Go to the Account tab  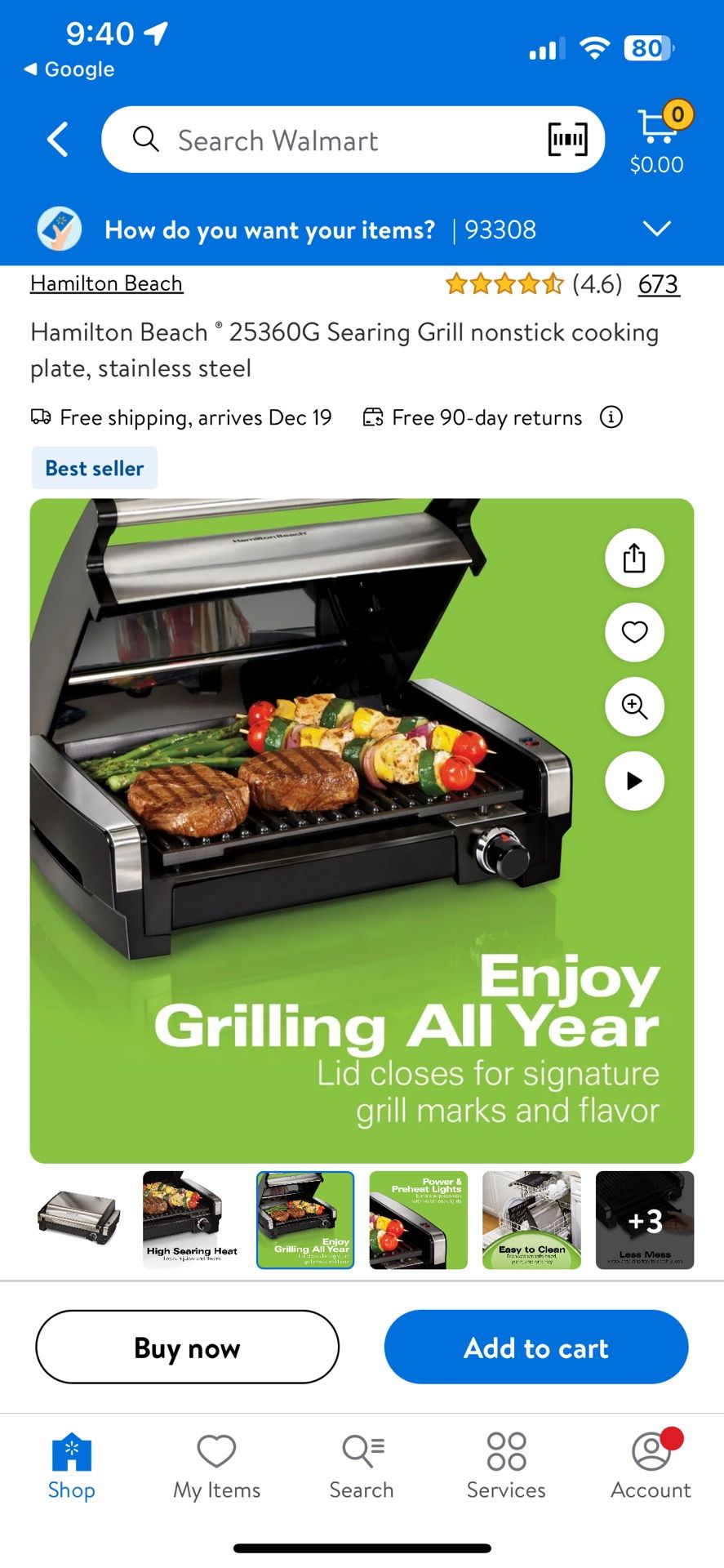[651, 1467]
